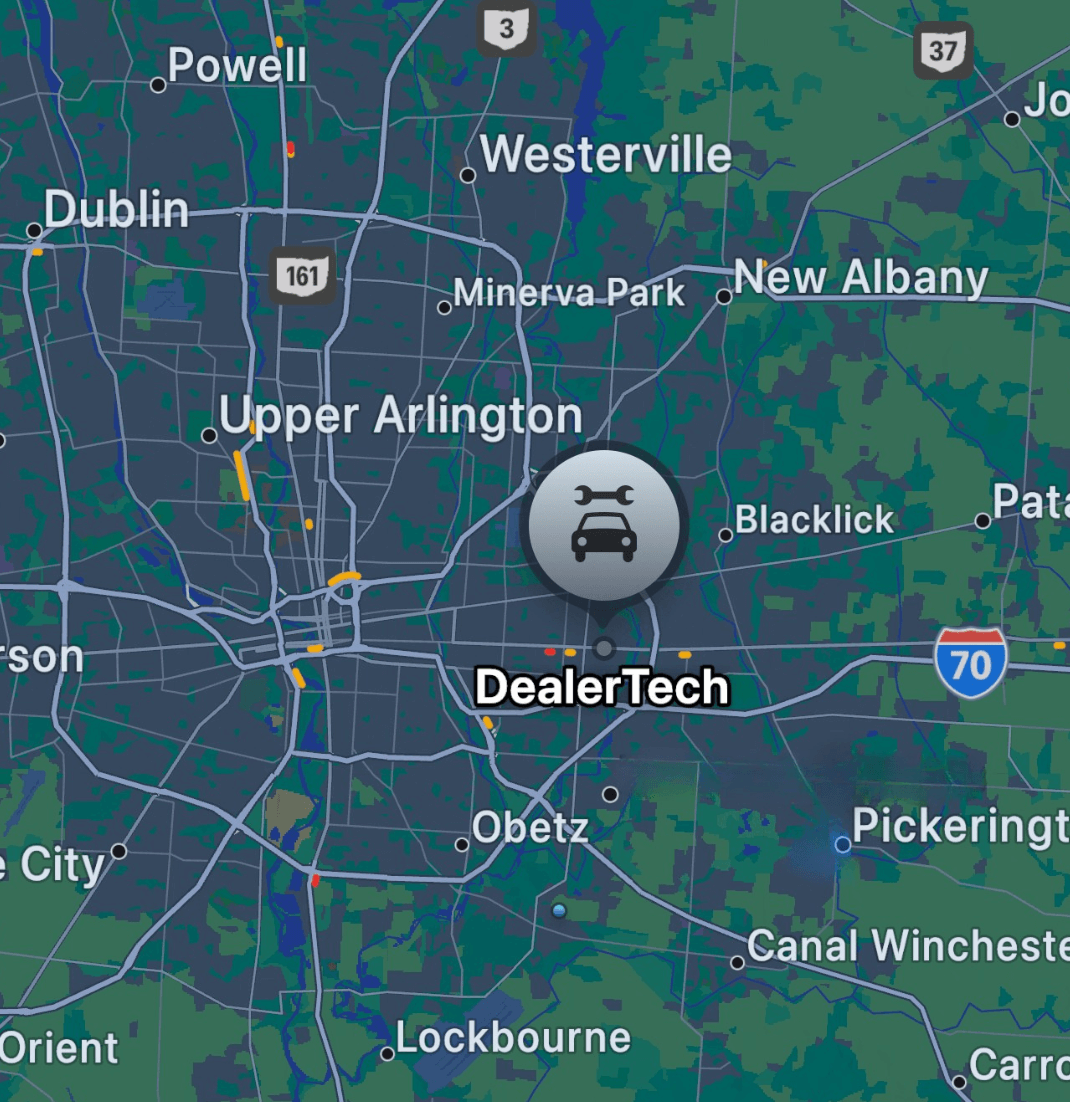
Task: Open the New Albany place label
Action: coord(860,277)
